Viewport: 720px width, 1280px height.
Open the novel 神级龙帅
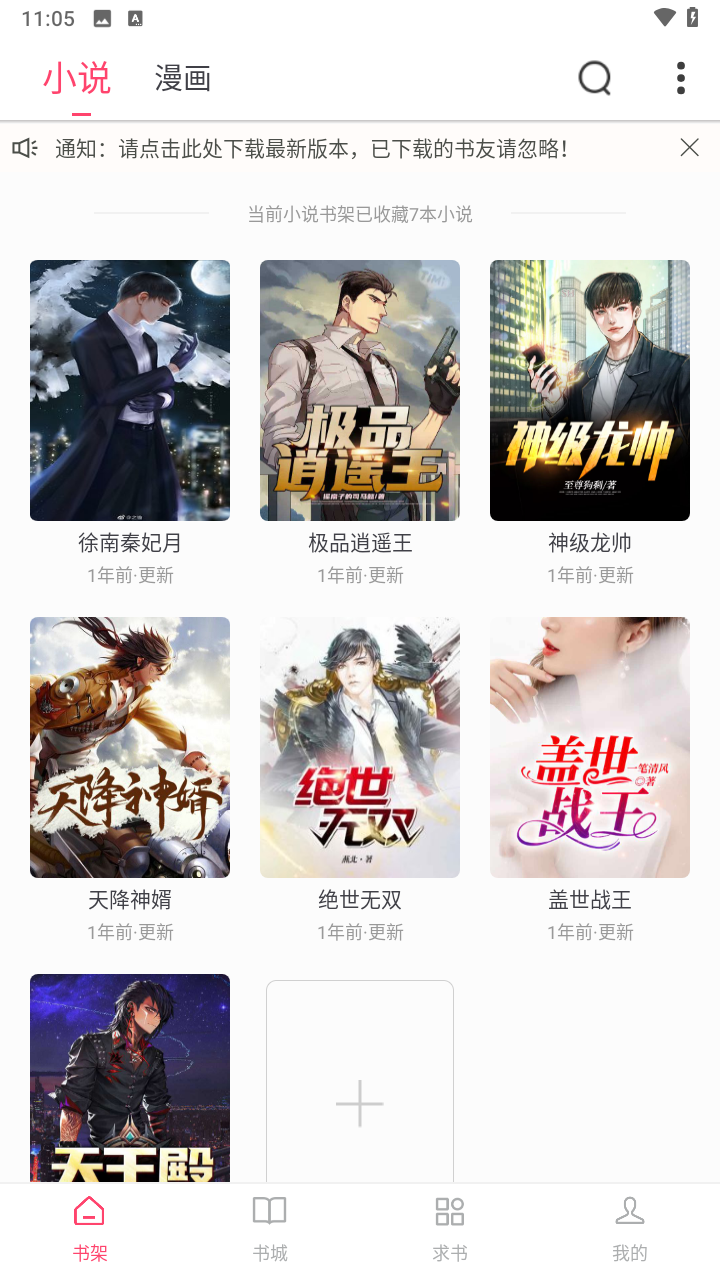pos(590,391)
